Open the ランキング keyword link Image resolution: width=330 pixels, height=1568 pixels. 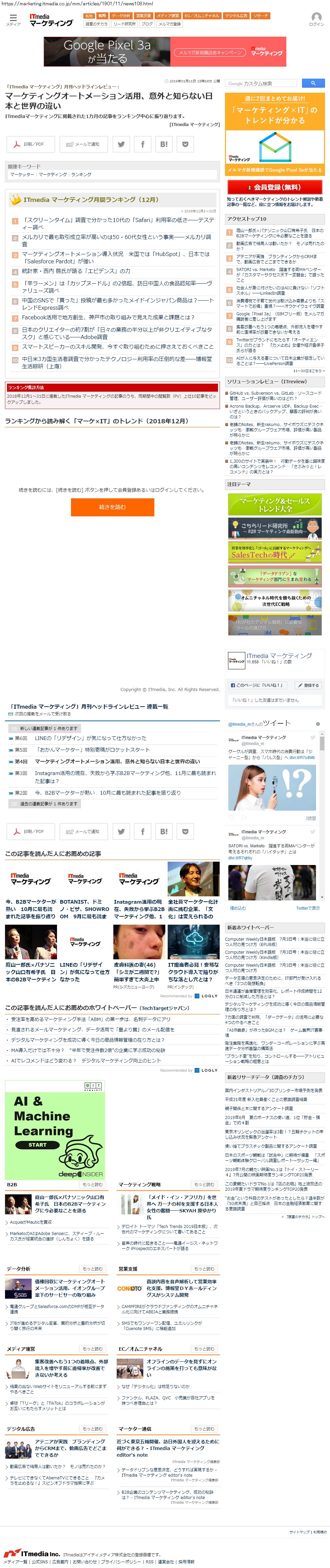81,175
